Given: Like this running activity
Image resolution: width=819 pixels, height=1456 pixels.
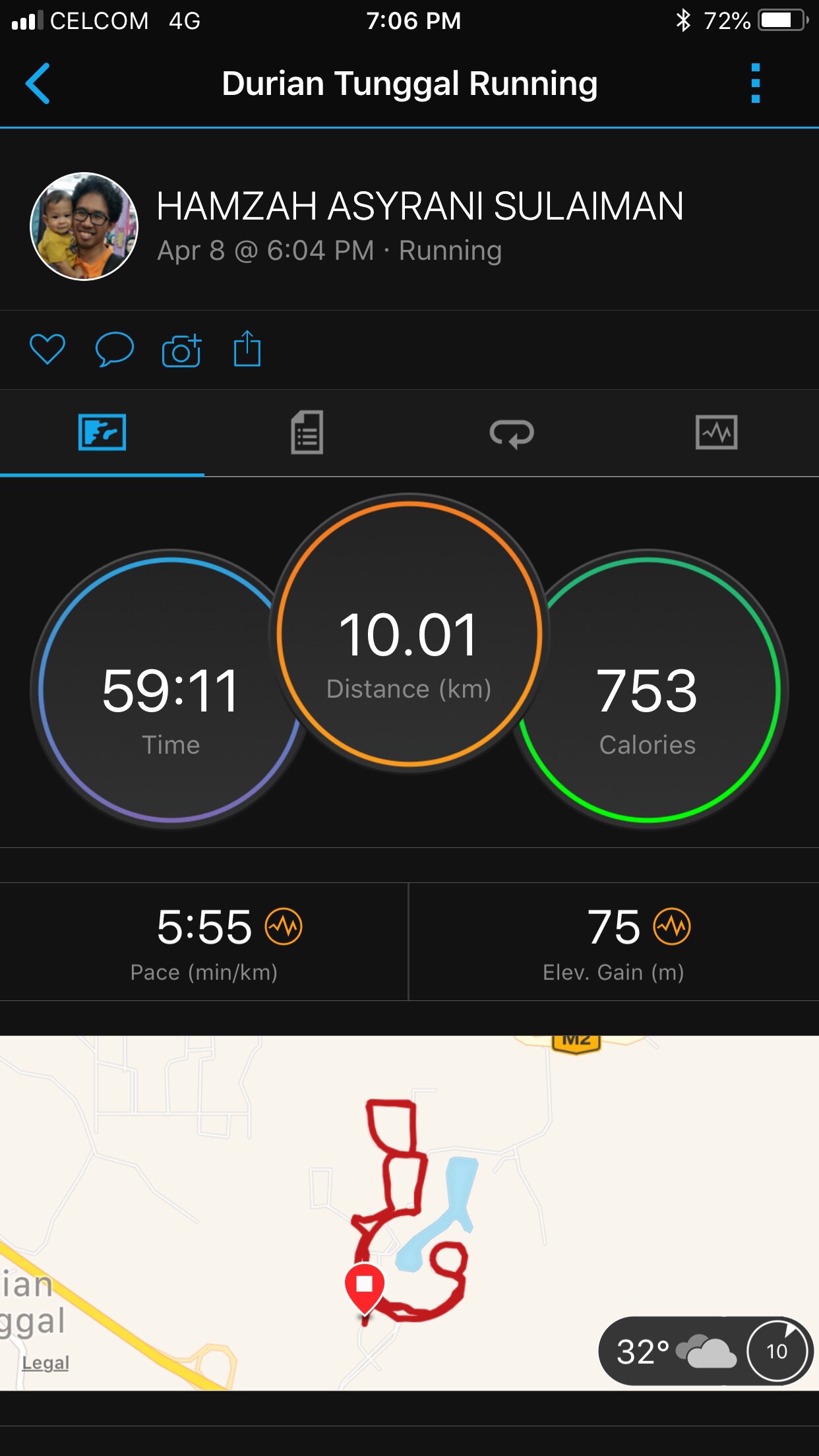Looking at the screenshot, I should (47, 349).
